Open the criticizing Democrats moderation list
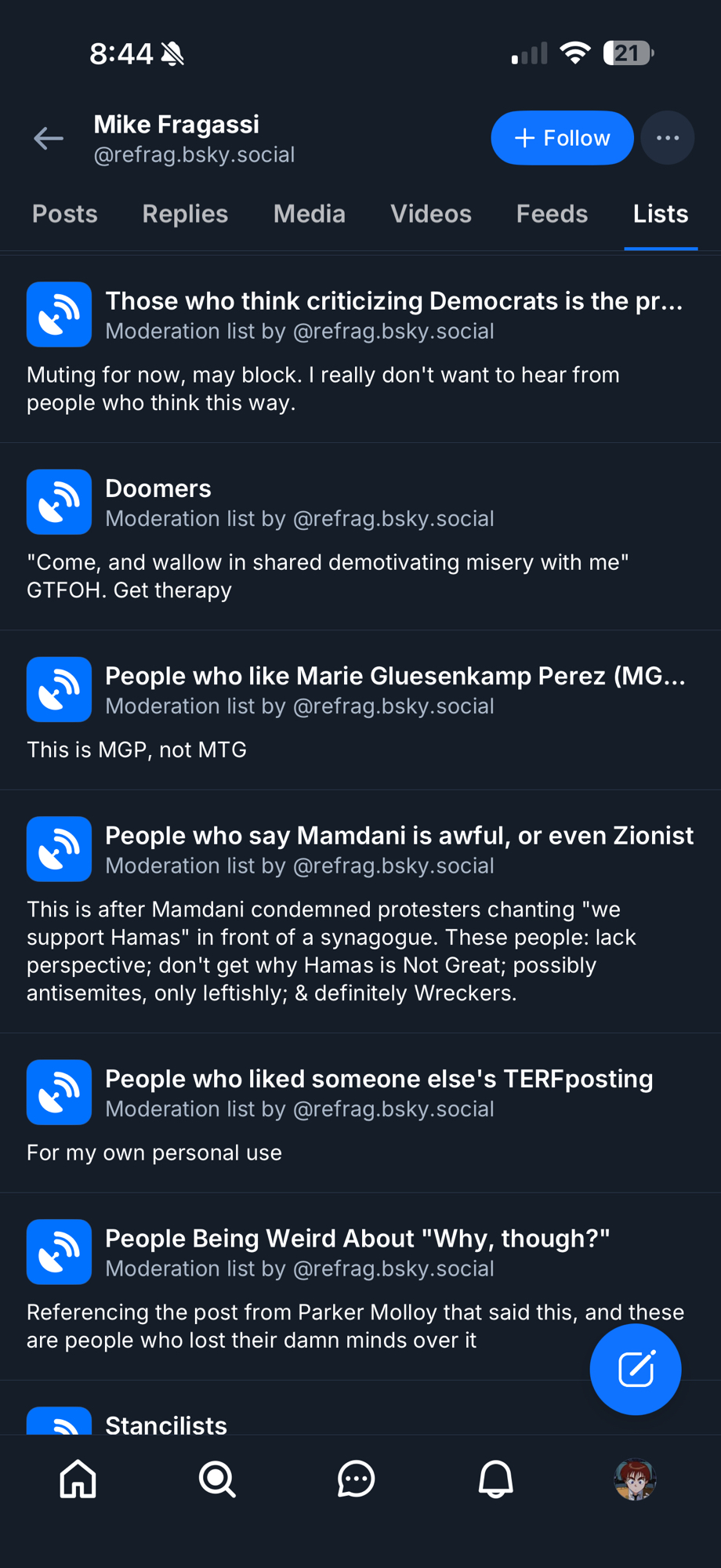721x1568 pixels. point(393,301)
